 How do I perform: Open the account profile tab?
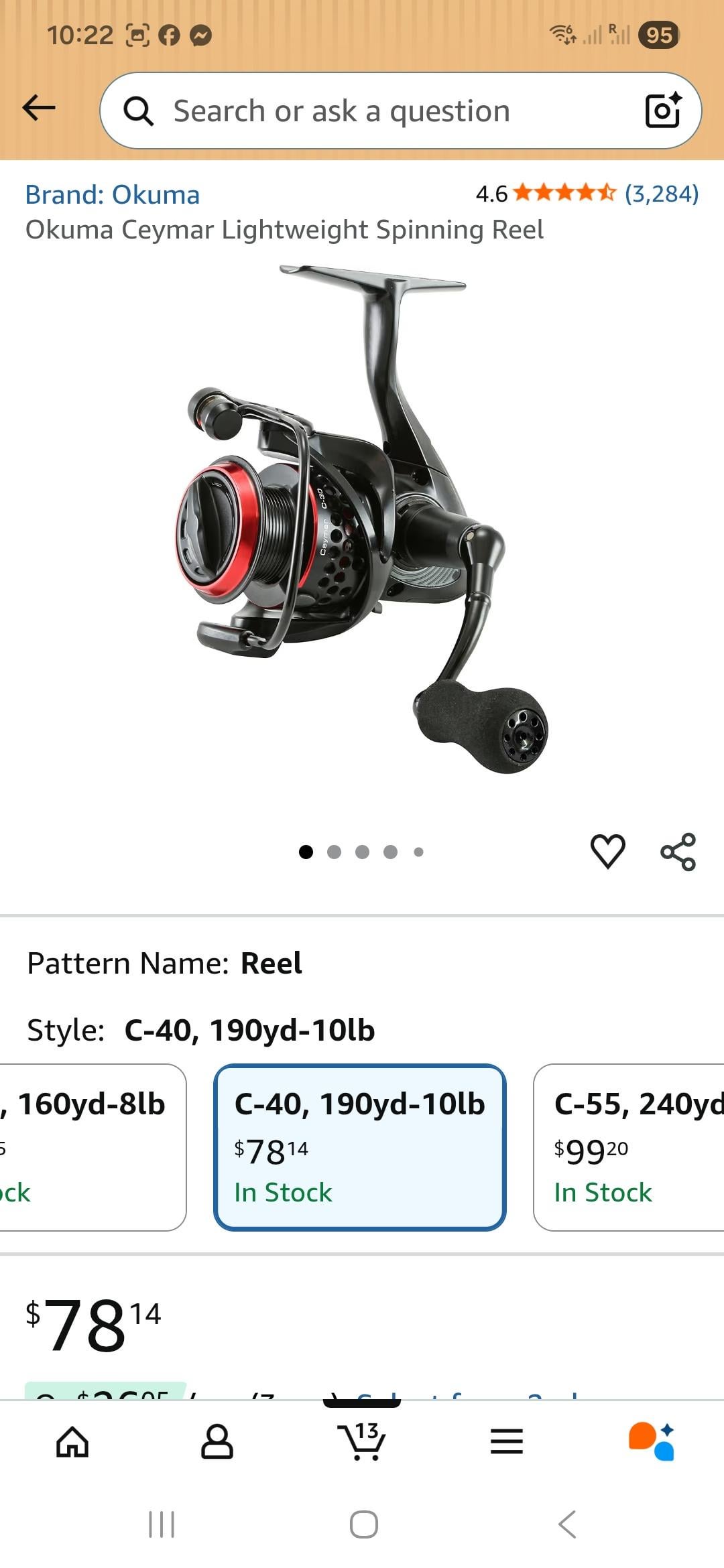tap(217, 1441)
